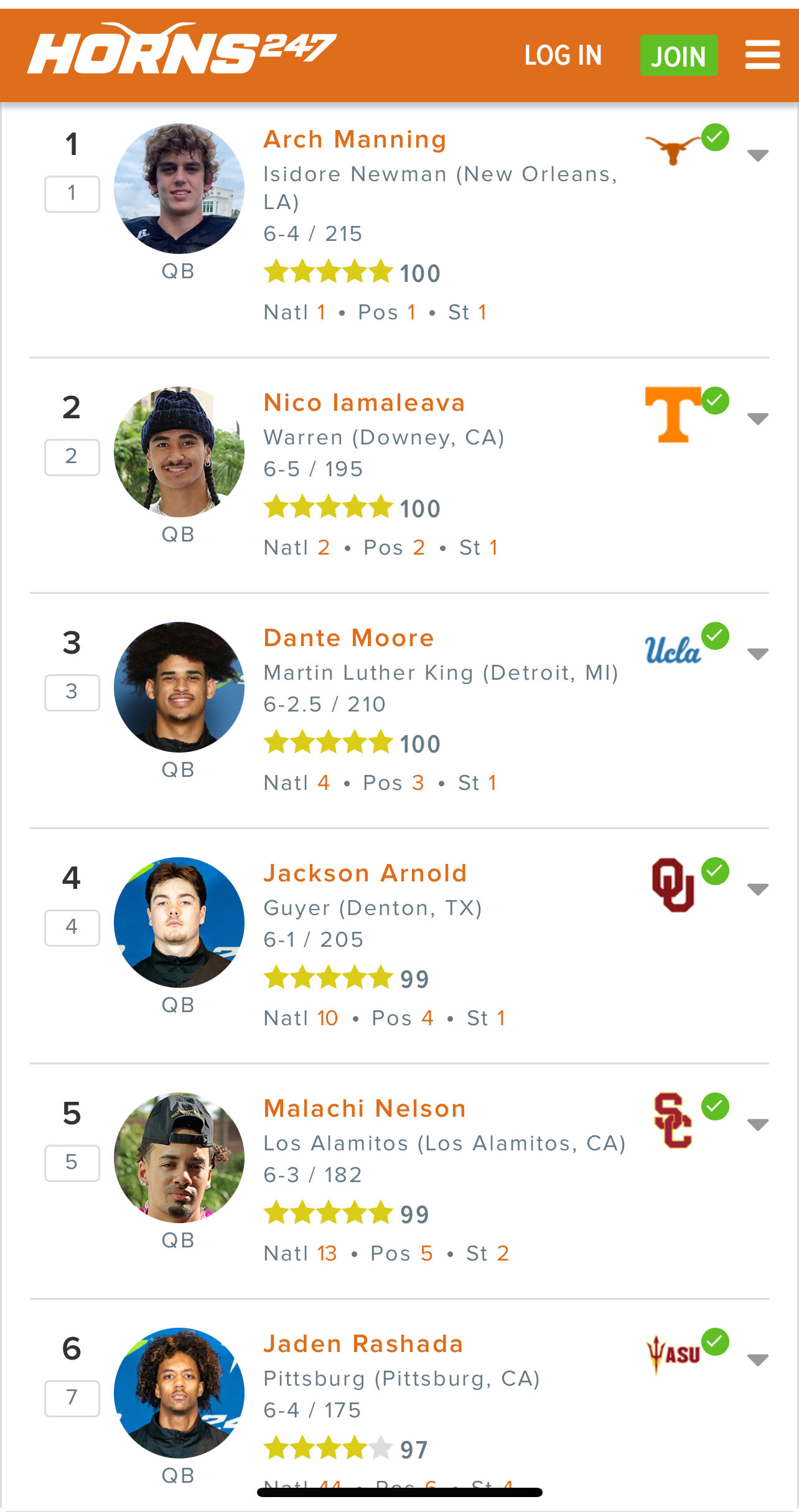Viewport: 799px width, 1512px height.
Task: Open the hamburger menu
Action: click(x=762, y=55)
